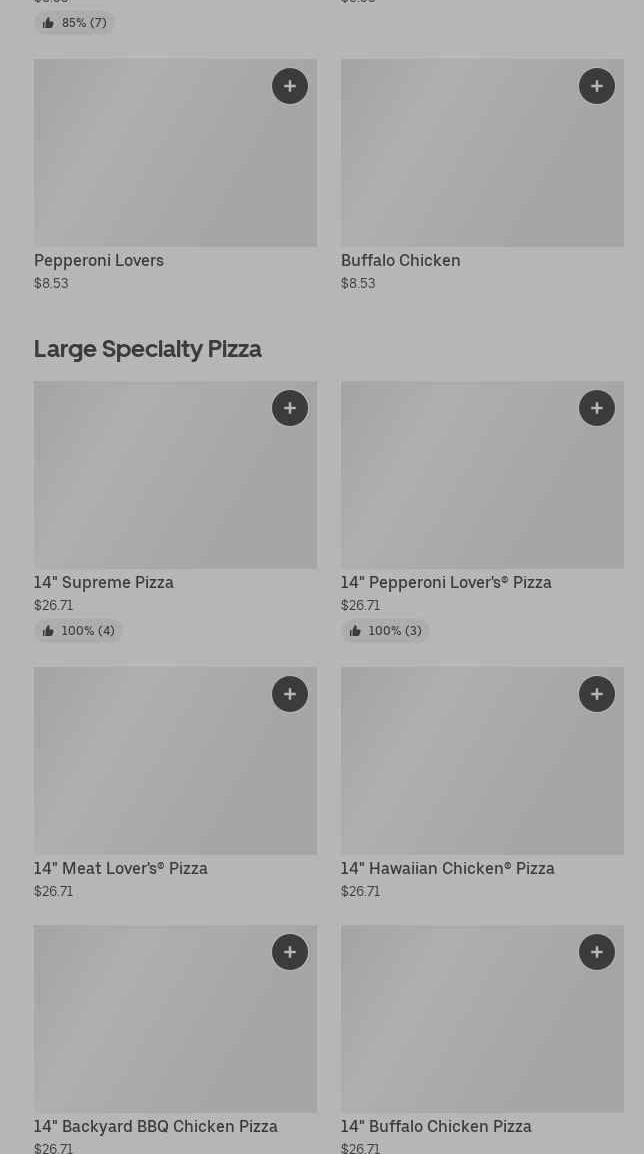The image size is (644, 1154).
Task: Add 14" Buffalo Chicken Pizza to cart
Action: coord(597,952)
